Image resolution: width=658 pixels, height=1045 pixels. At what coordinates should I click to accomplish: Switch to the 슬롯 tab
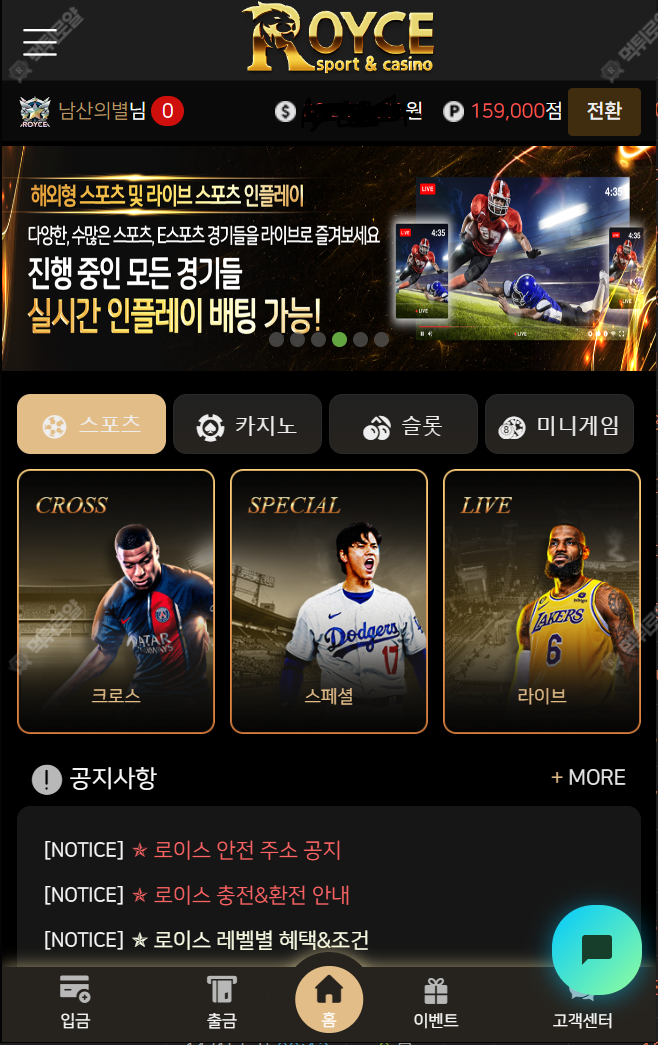pos(403,424)
